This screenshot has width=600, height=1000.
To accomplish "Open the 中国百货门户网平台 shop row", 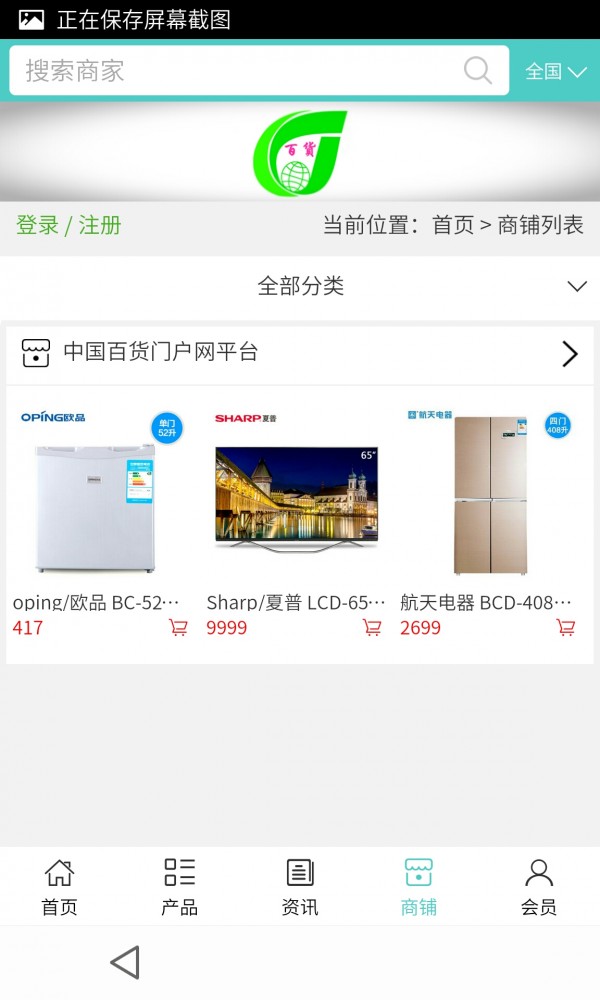I will (x=300, y=353).
